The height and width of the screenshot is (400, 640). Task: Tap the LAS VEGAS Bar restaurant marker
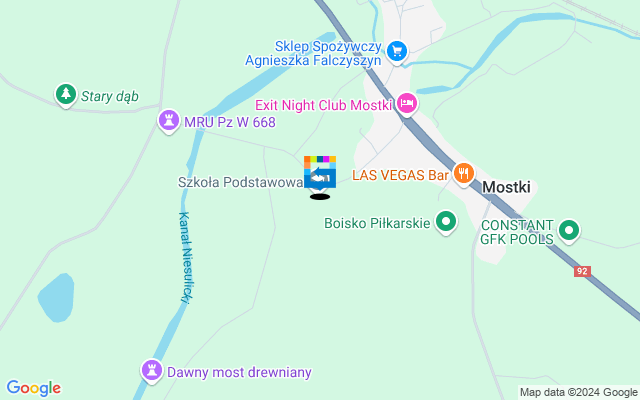click(x=463, y=174)
